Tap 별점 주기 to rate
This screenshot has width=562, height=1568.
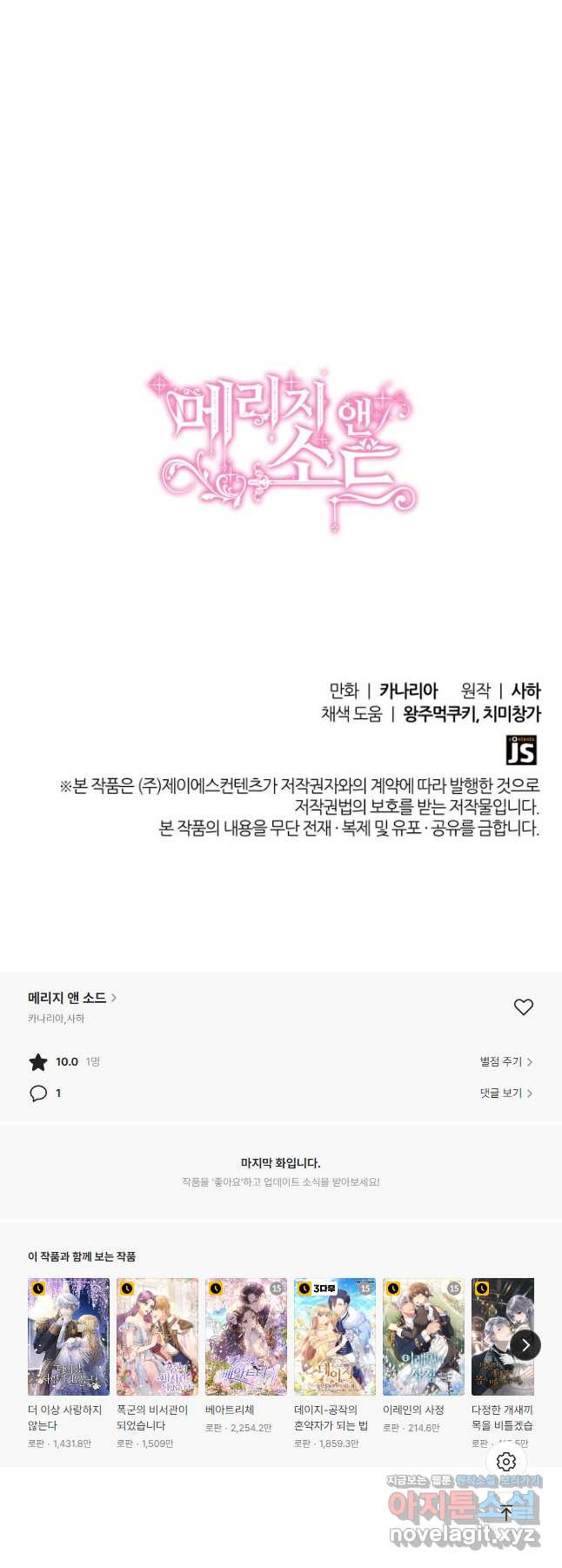505,1061
